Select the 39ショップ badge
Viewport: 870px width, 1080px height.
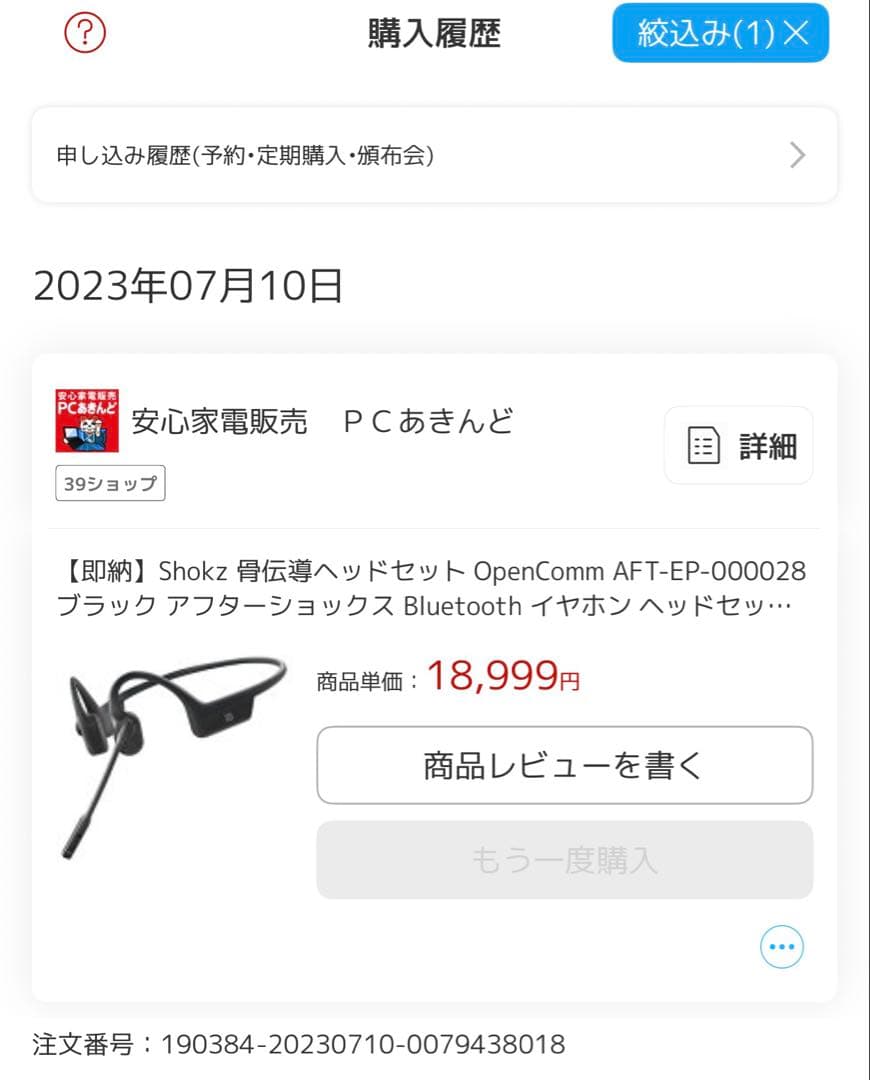[x=110, y=483]
